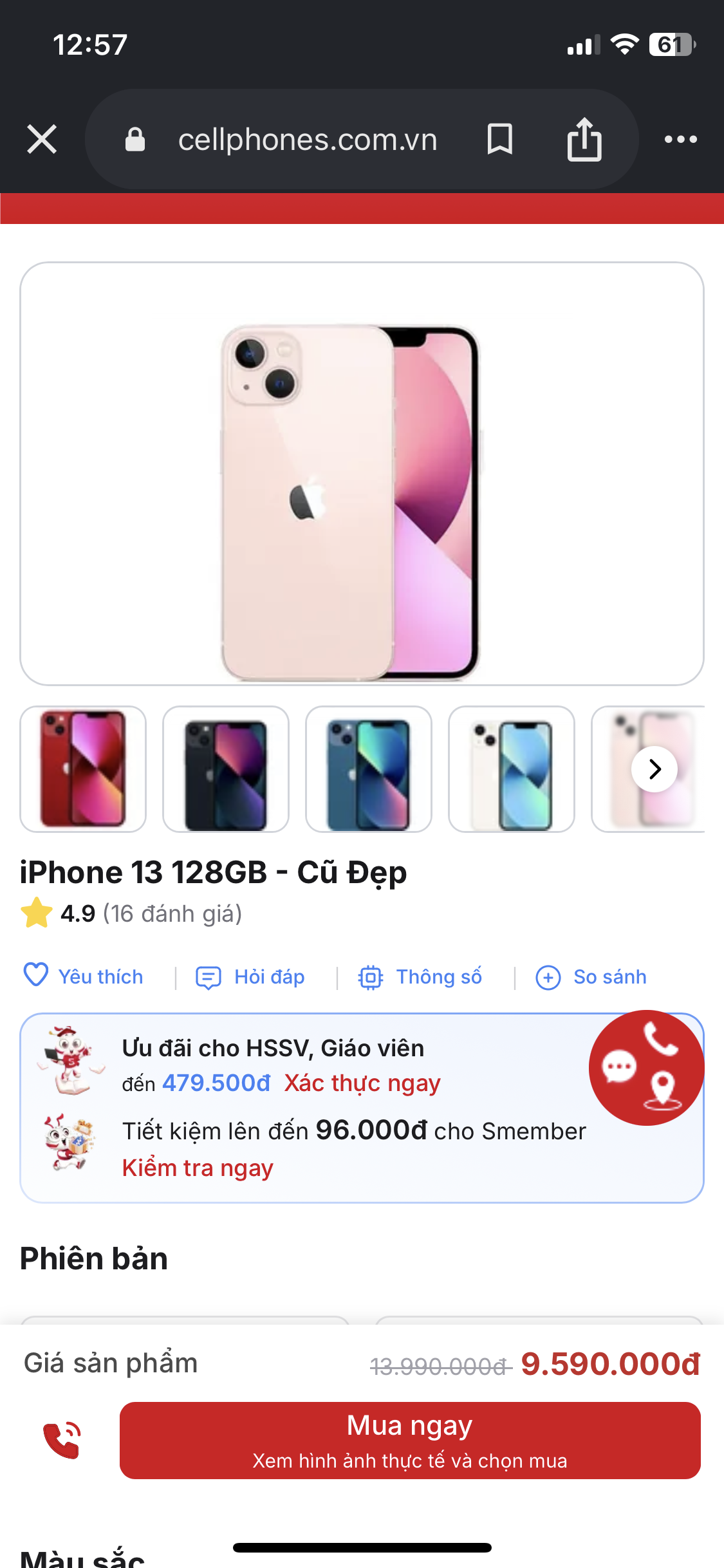Call the store via phone icon
Image resolution: width=724 pixels, height=1568 pixels.
(x=62, y=1441)
